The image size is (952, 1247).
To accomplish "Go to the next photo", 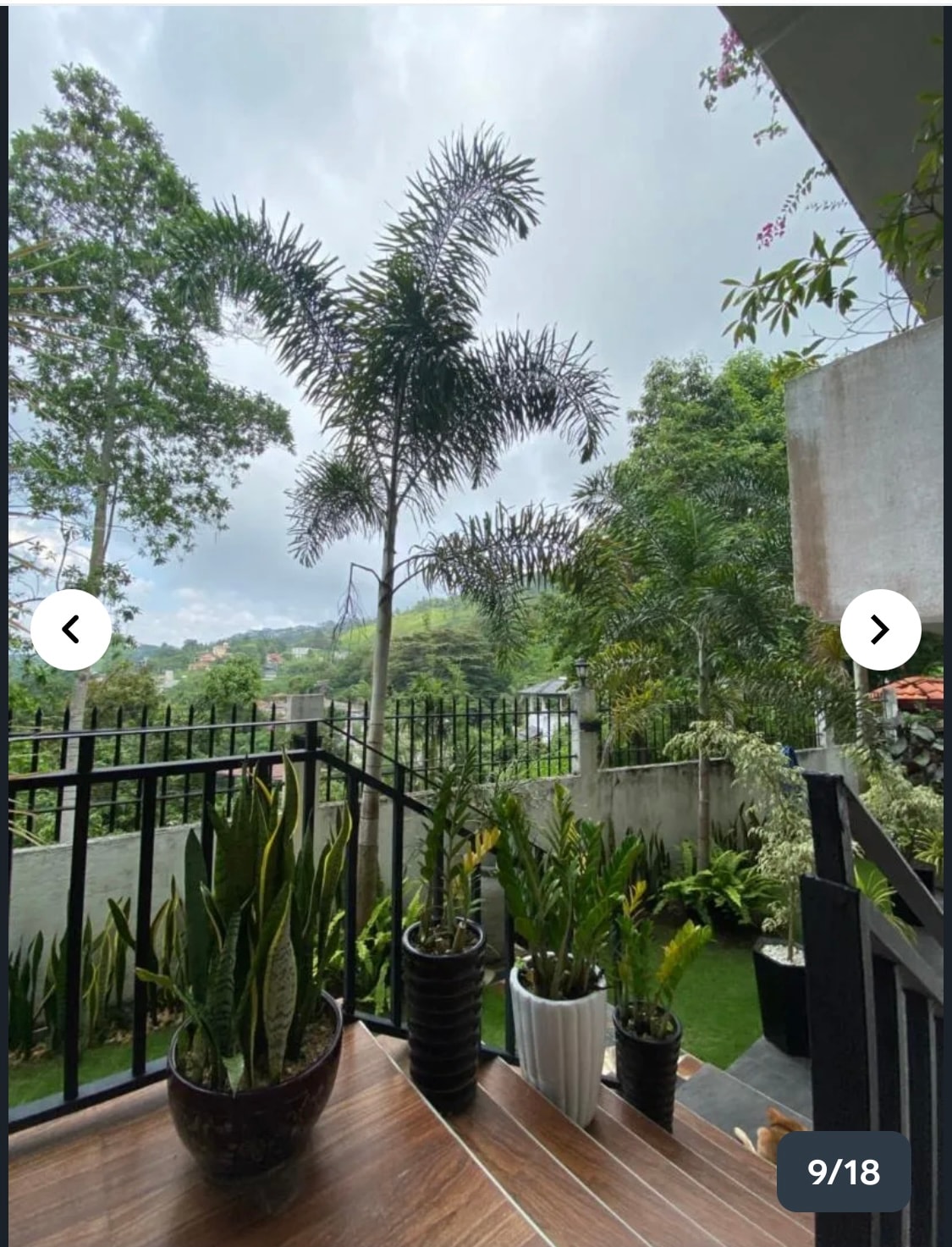I will point(880,629).
